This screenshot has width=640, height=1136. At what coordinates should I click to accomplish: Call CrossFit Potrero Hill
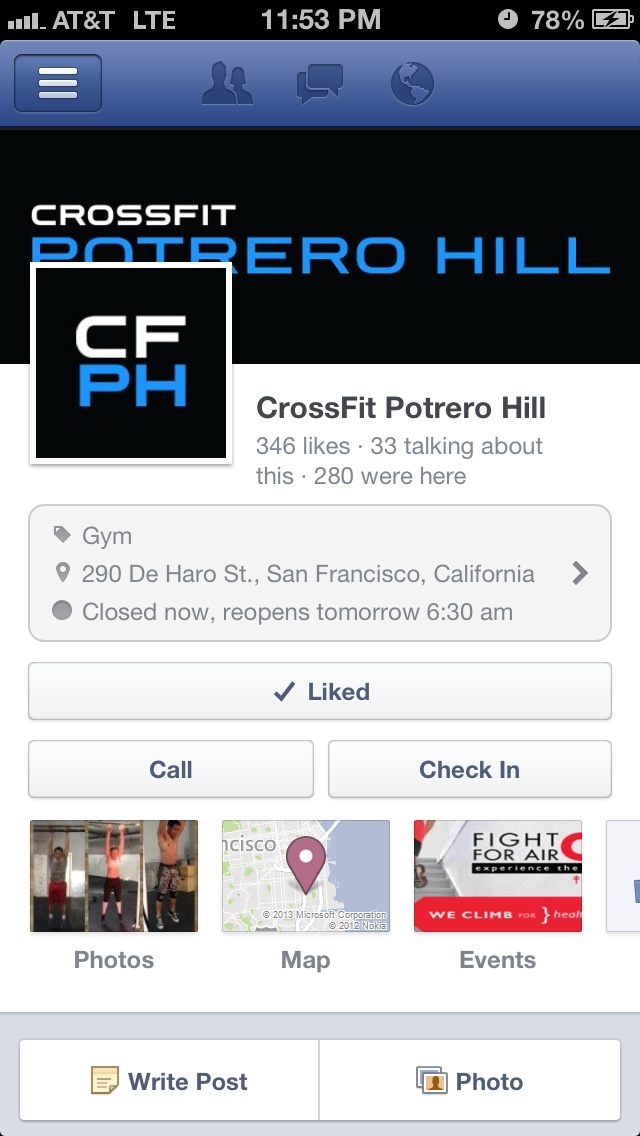point(171,769)
